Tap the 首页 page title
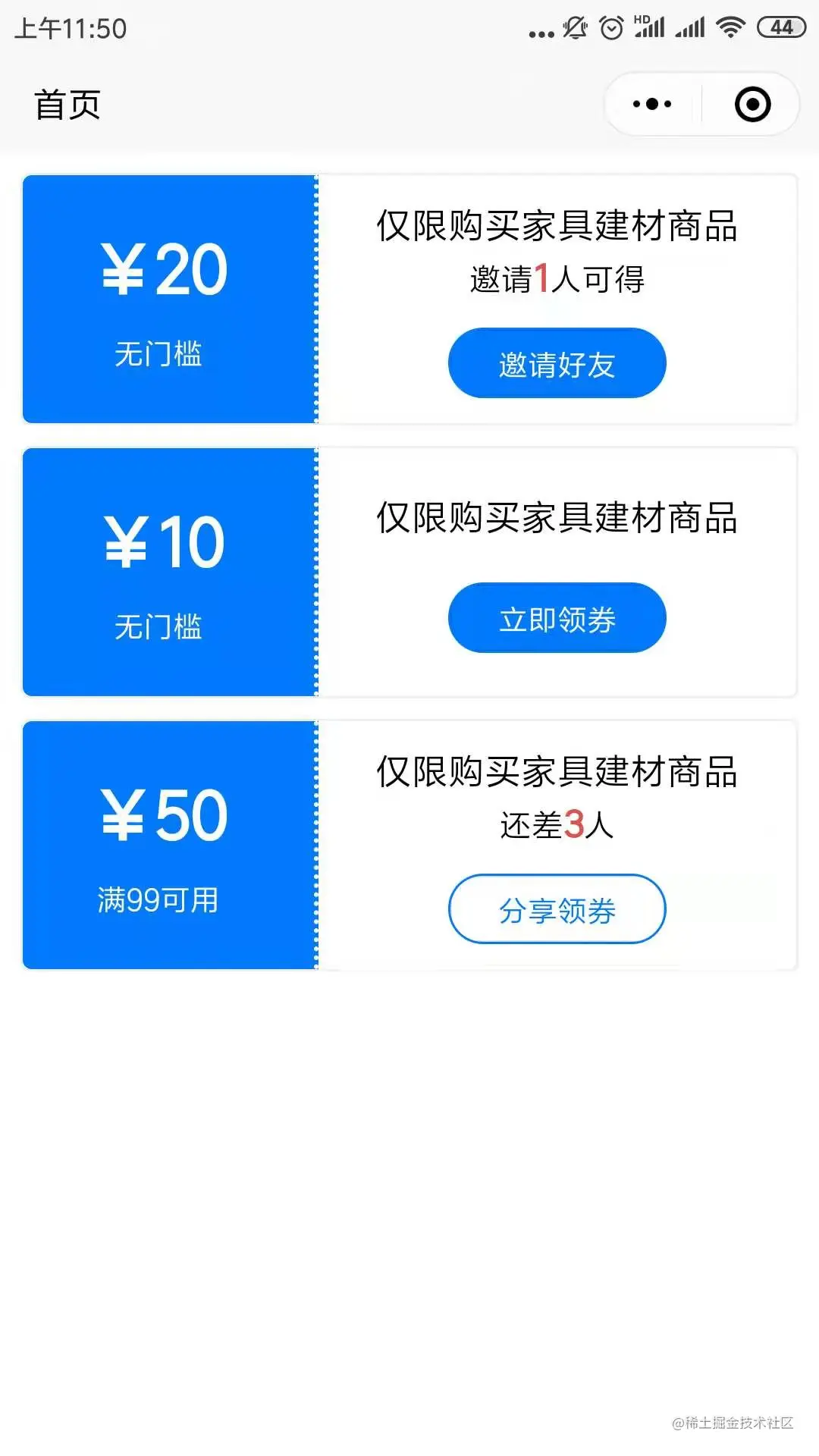This screenshot has height=1456, width=819. click(x=68, y=106)
